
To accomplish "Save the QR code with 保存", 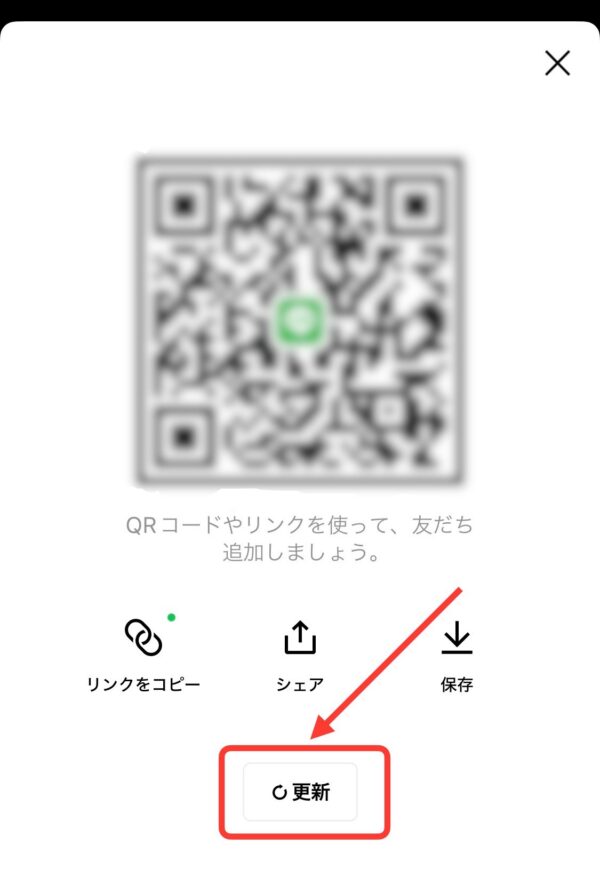I will pyautogui.click(x=457, y=654).
